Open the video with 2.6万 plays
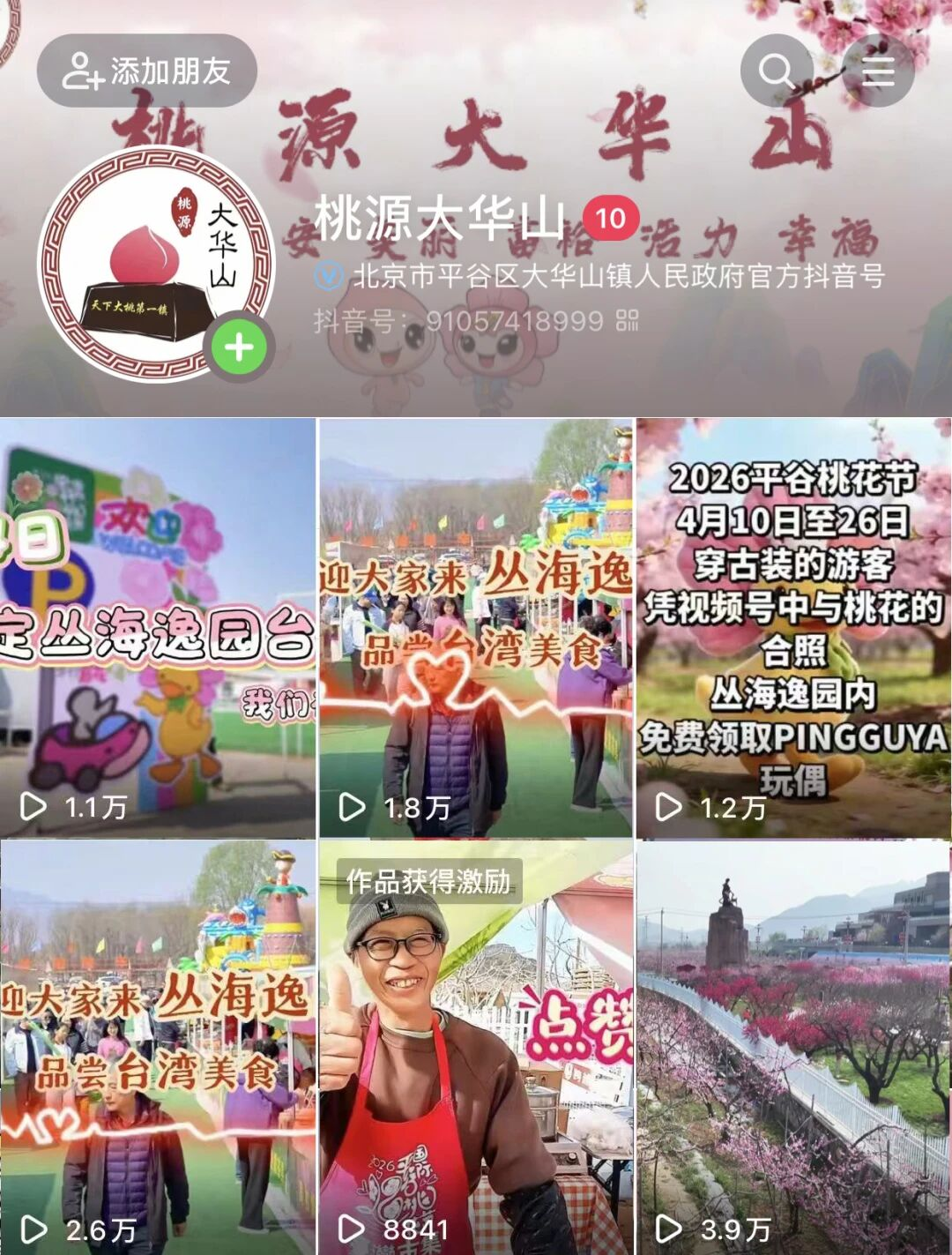Image resolution: width=952 pixels, height=1255 pixels. [x=158, y=1048]
